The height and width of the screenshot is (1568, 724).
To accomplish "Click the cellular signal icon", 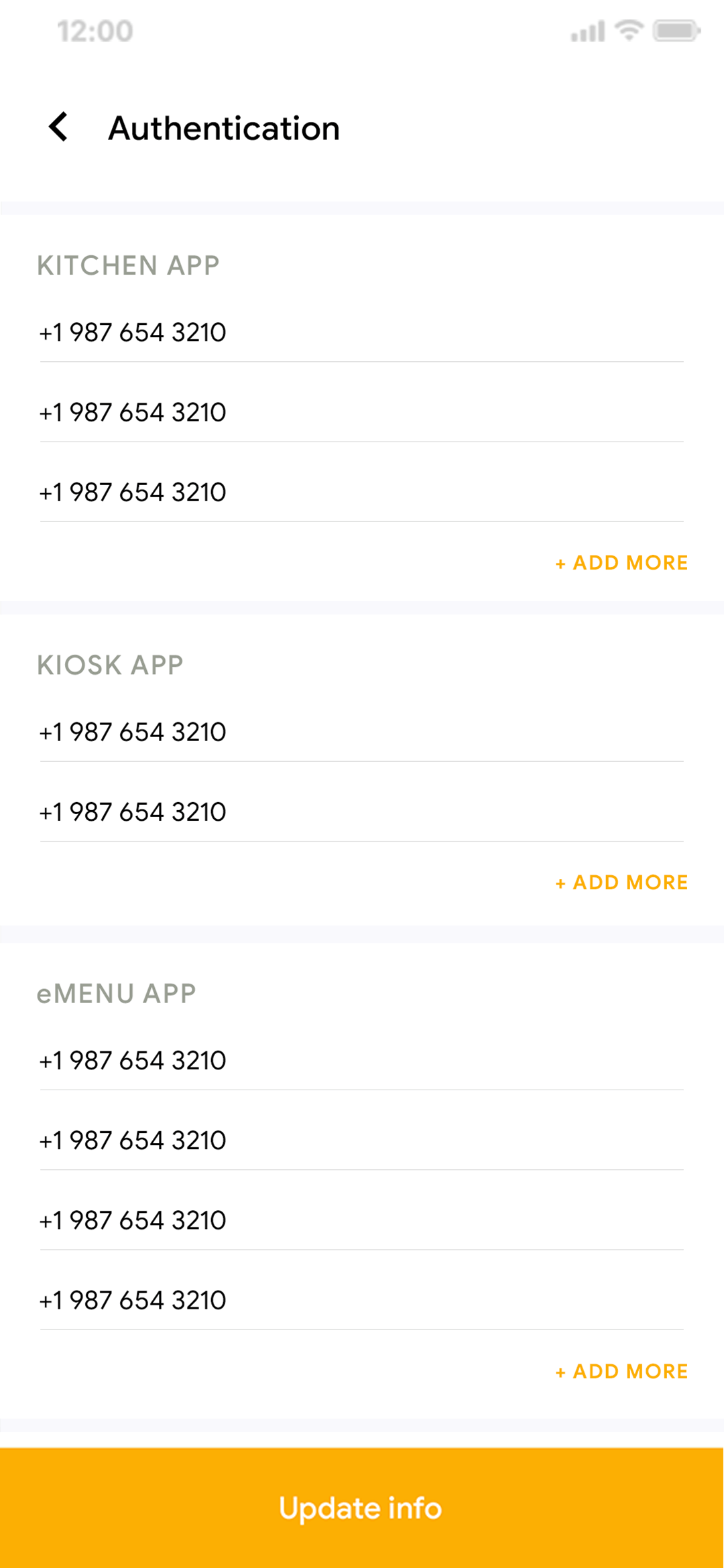I will tap(587, 29).
